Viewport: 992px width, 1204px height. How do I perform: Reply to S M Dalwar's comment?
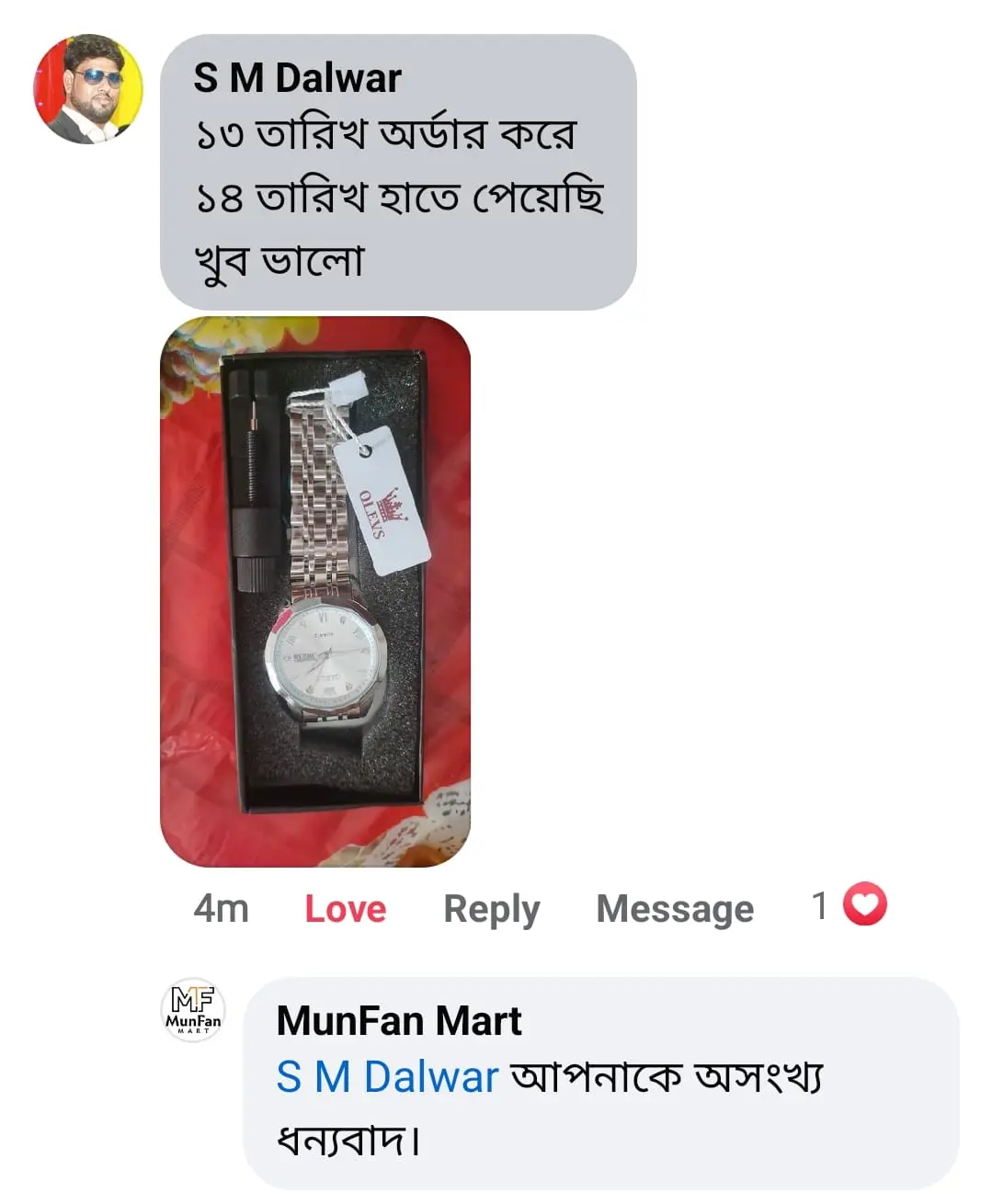pyautogui.click(x=491, y=908)
